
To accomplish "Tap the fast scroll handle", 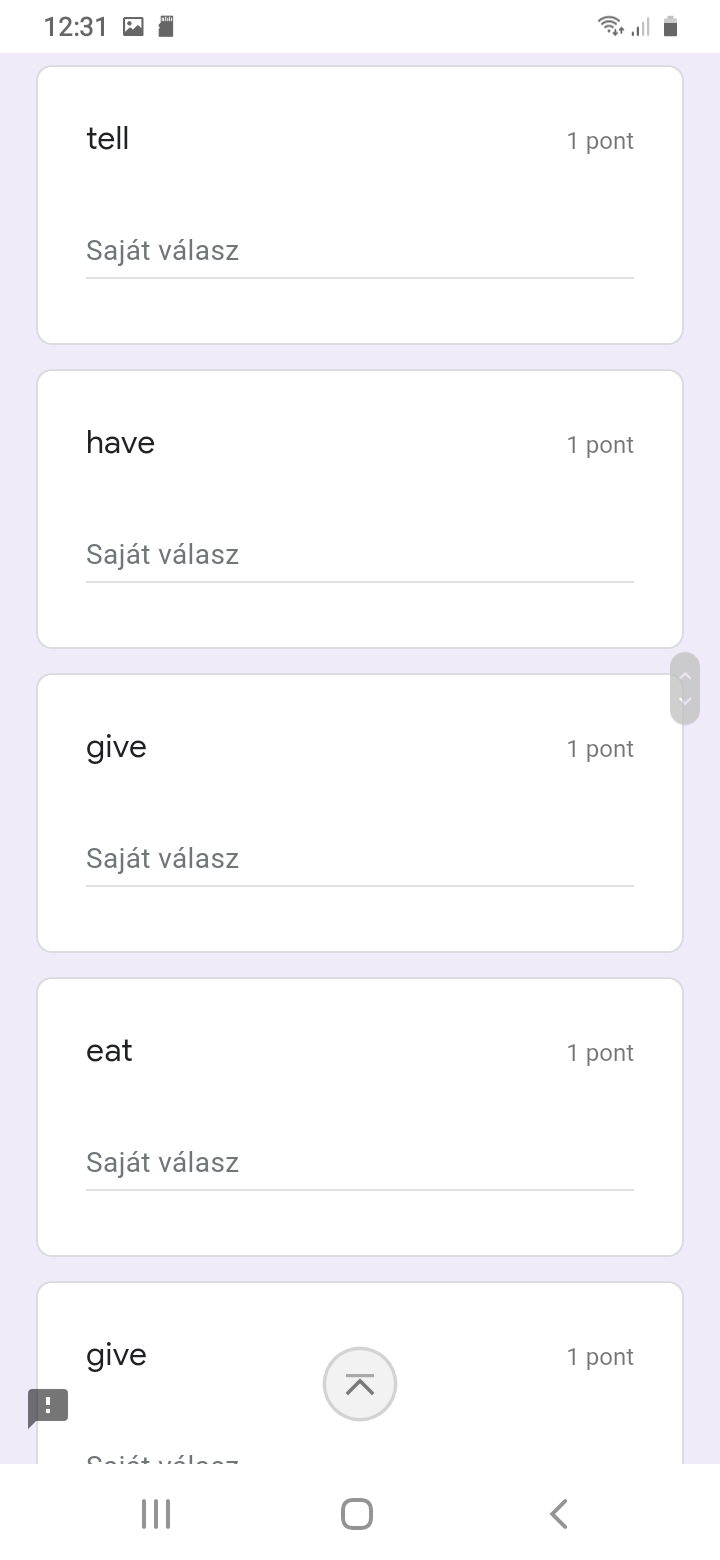I will tap(685, 688).
